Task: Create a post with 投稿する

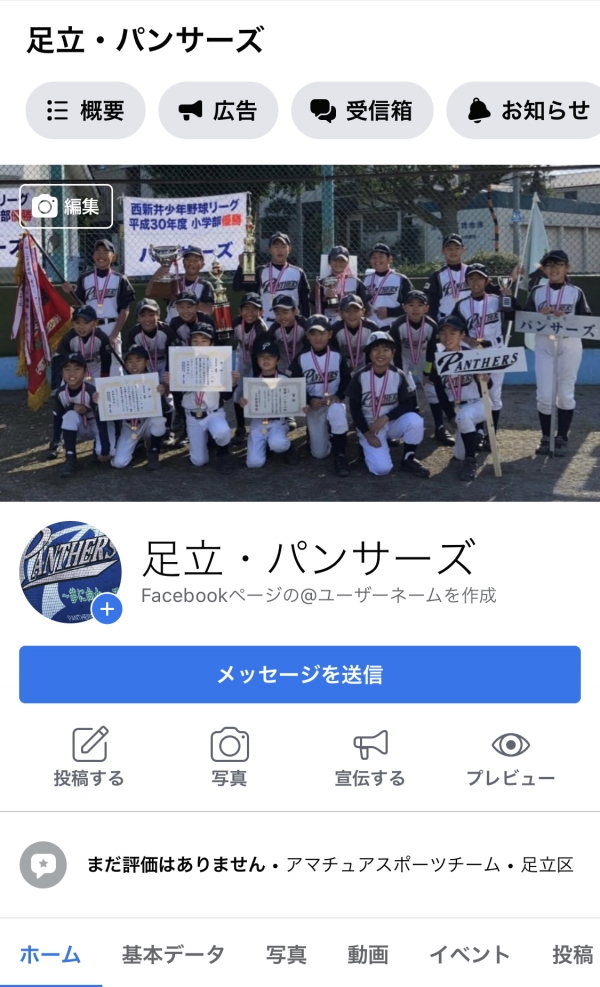Action: pyautogui.click(x=89, y=758)
